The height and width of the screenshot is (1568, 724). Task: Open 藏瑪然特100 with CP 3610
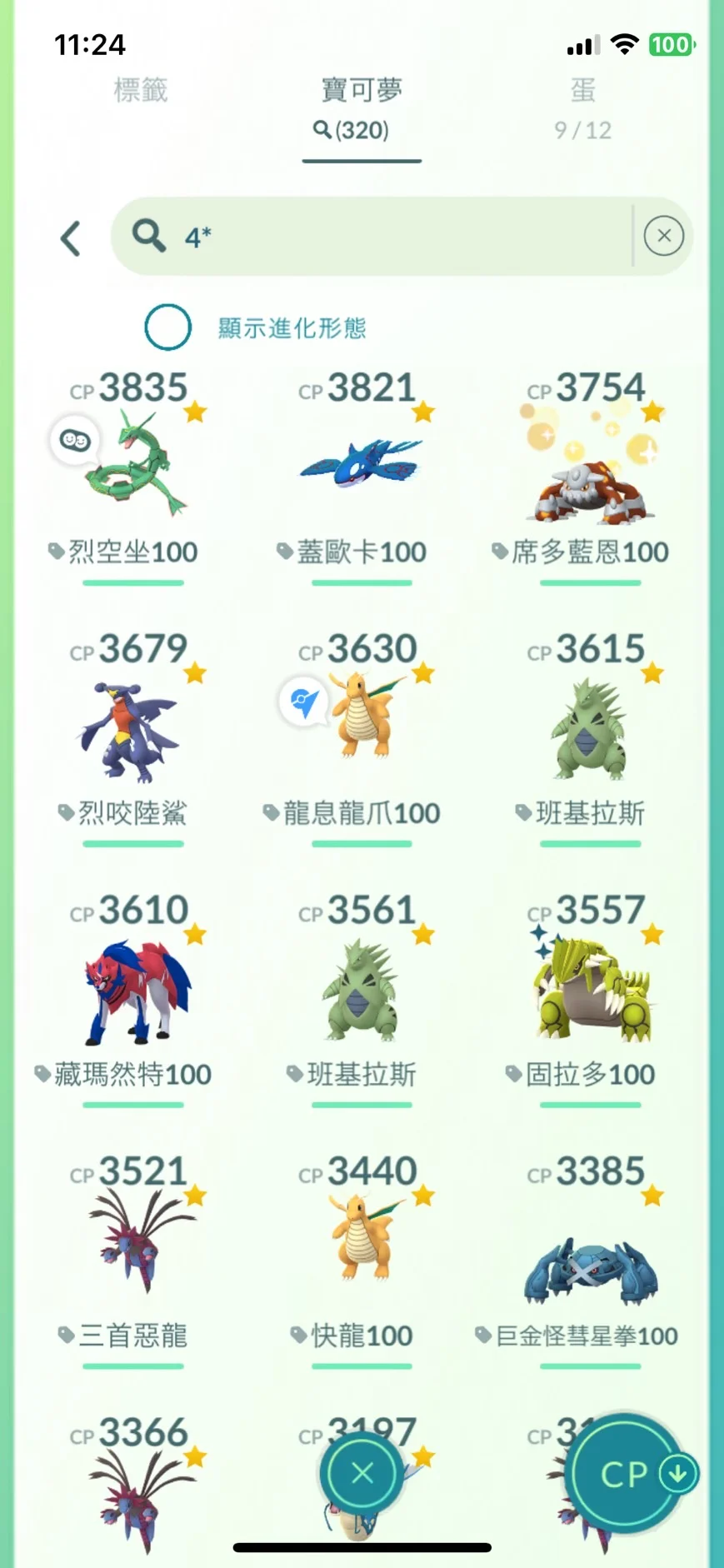point(133,993)
